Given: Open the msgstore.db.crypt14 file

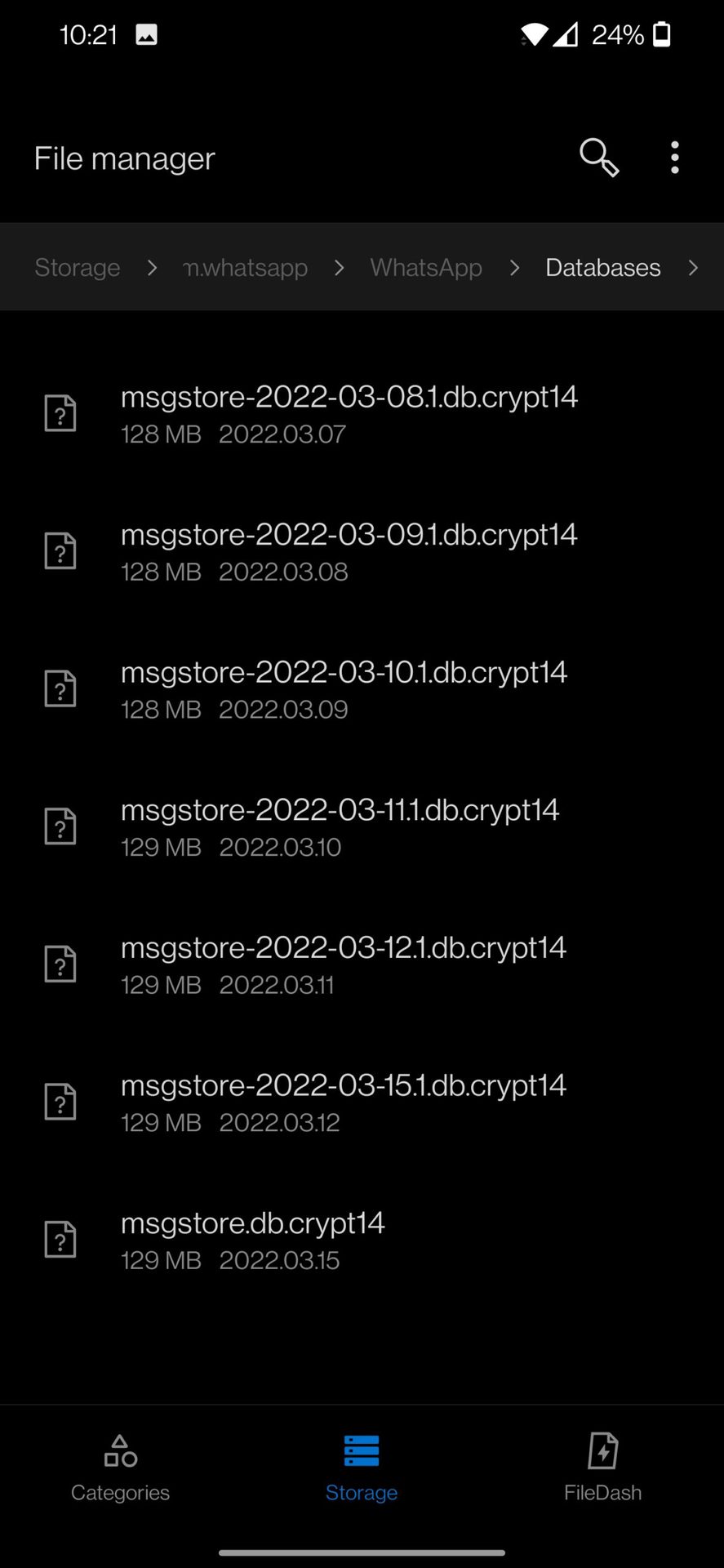Looking at the screenshot, I should pyautogui.click(x=253, y=1240).
